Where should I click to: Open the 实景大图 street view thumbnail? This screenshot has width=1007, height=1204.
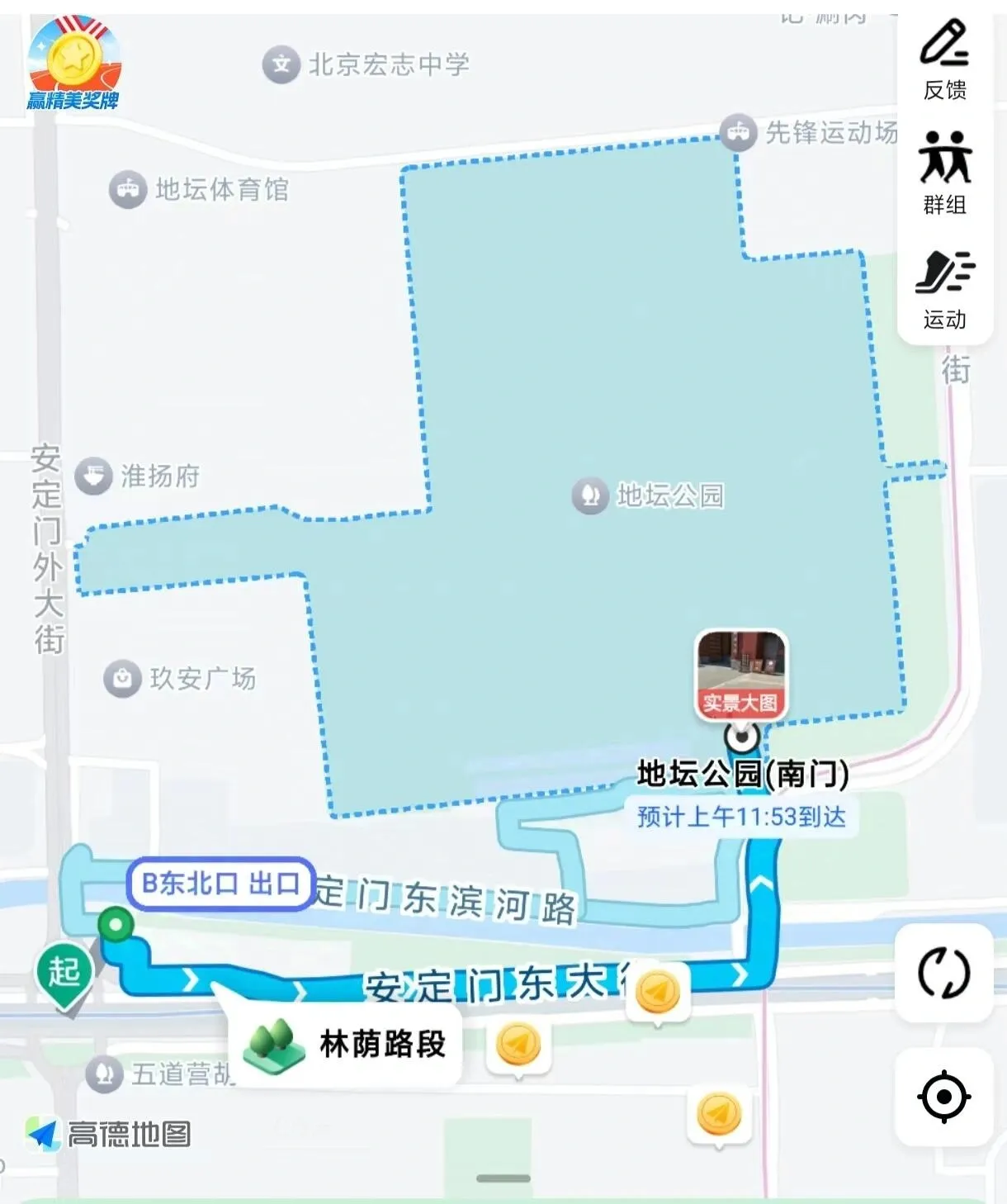(740, 675)
